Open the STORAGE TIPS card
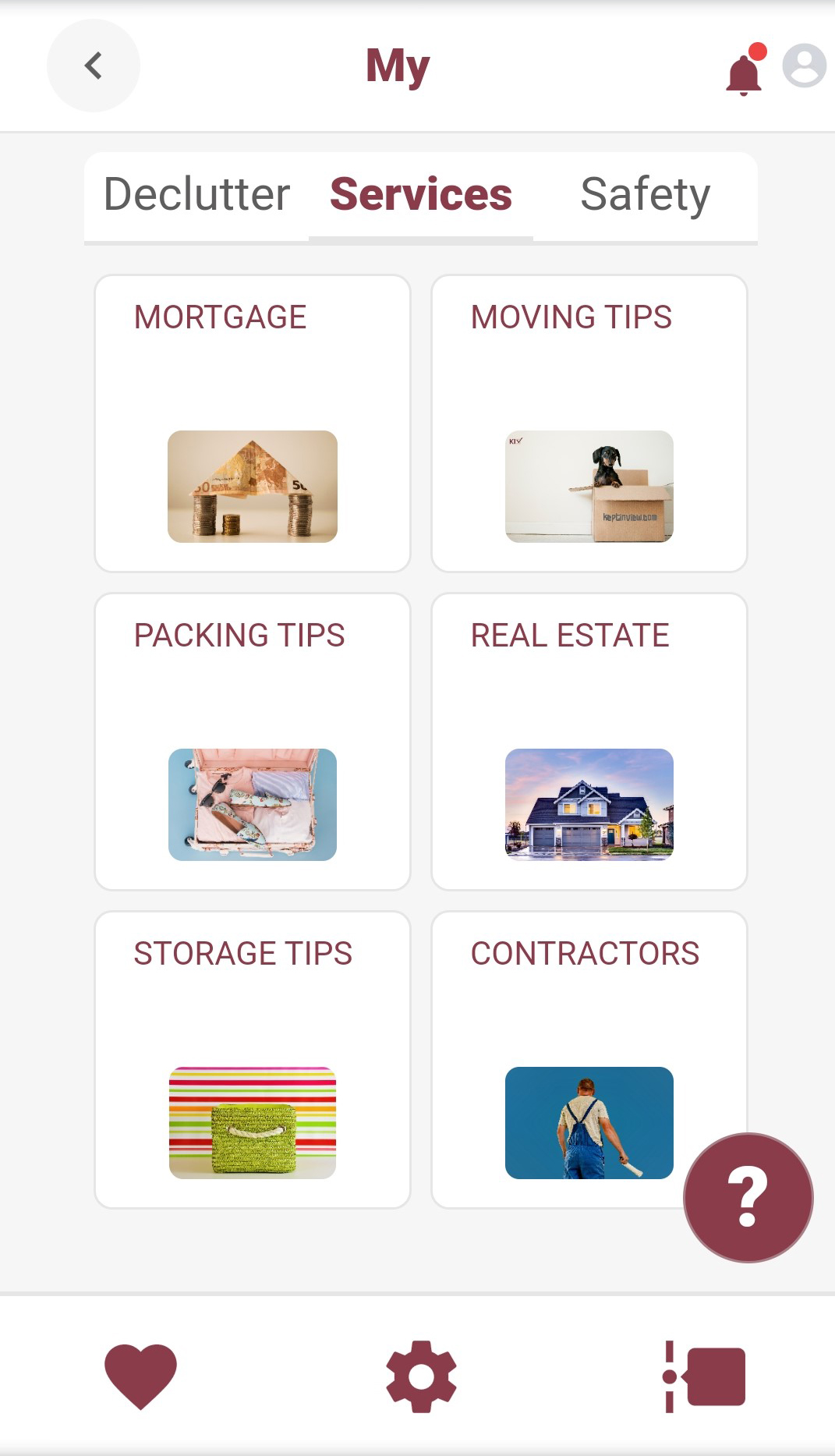Image resolution: width=835 pixels, height=1456 pixels. coord(253,1057)
